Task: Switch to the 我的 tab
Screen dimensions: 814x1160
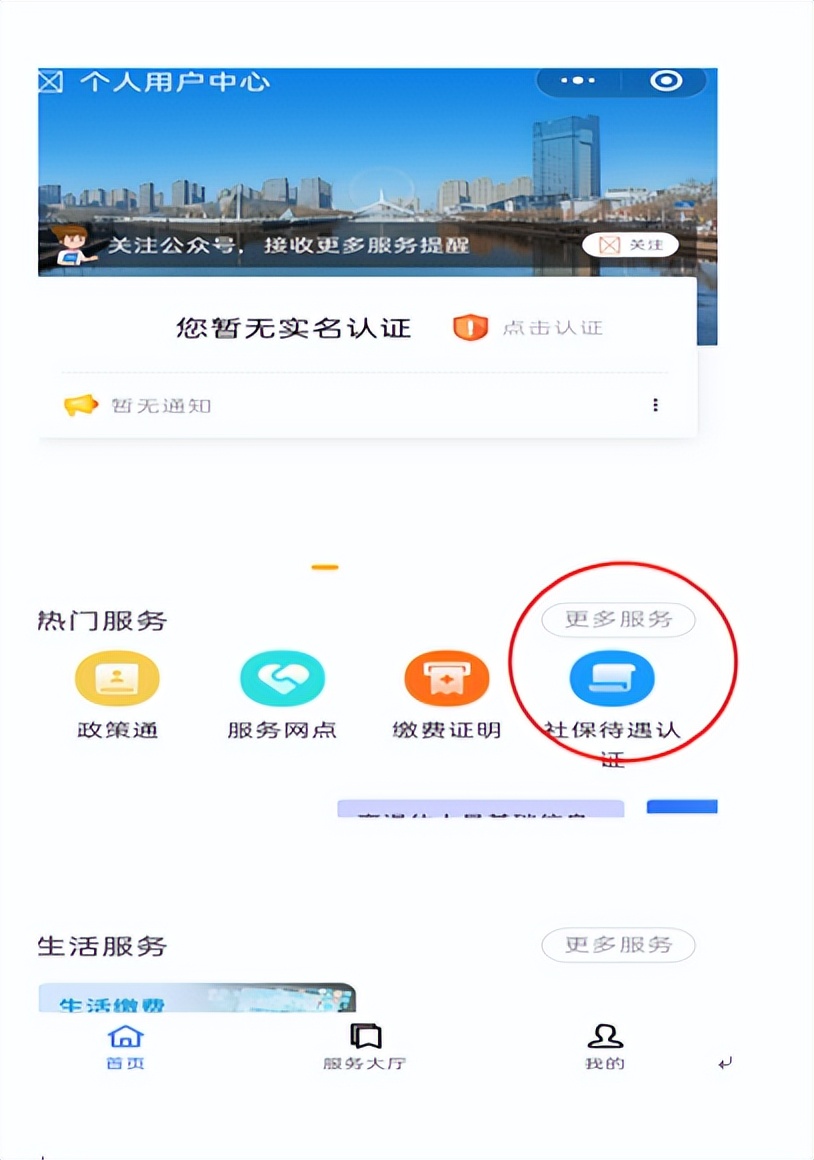Action: [x=604, y=1045]
